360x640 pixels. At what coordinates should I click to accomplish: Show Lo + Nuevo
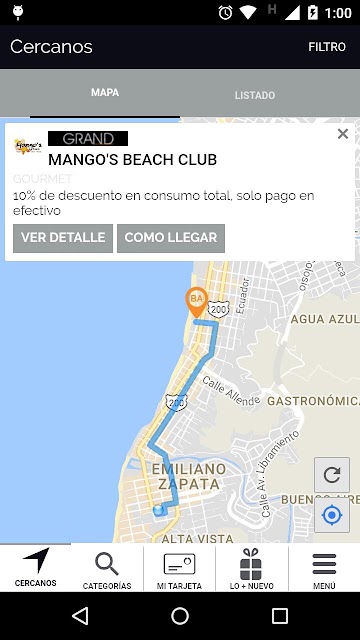click(x=251, y=568)
